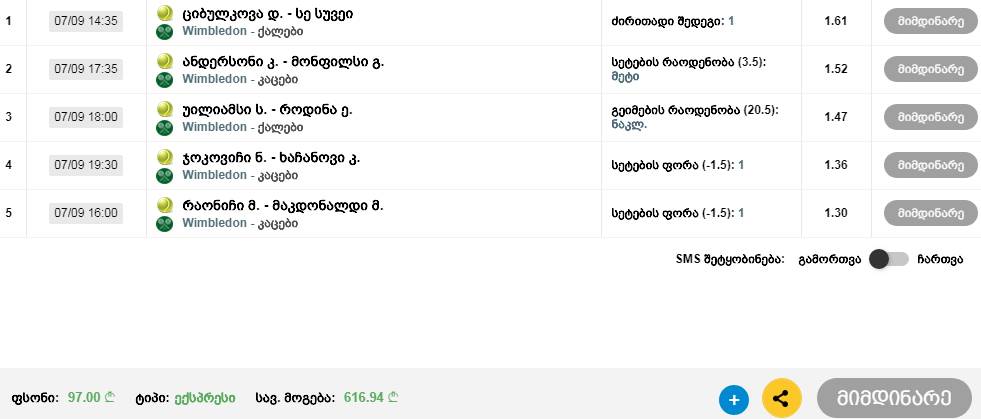Tap the large მიმდინარე button at bottom
Viewport: 981px width, 419px height.
click(894, 398)
